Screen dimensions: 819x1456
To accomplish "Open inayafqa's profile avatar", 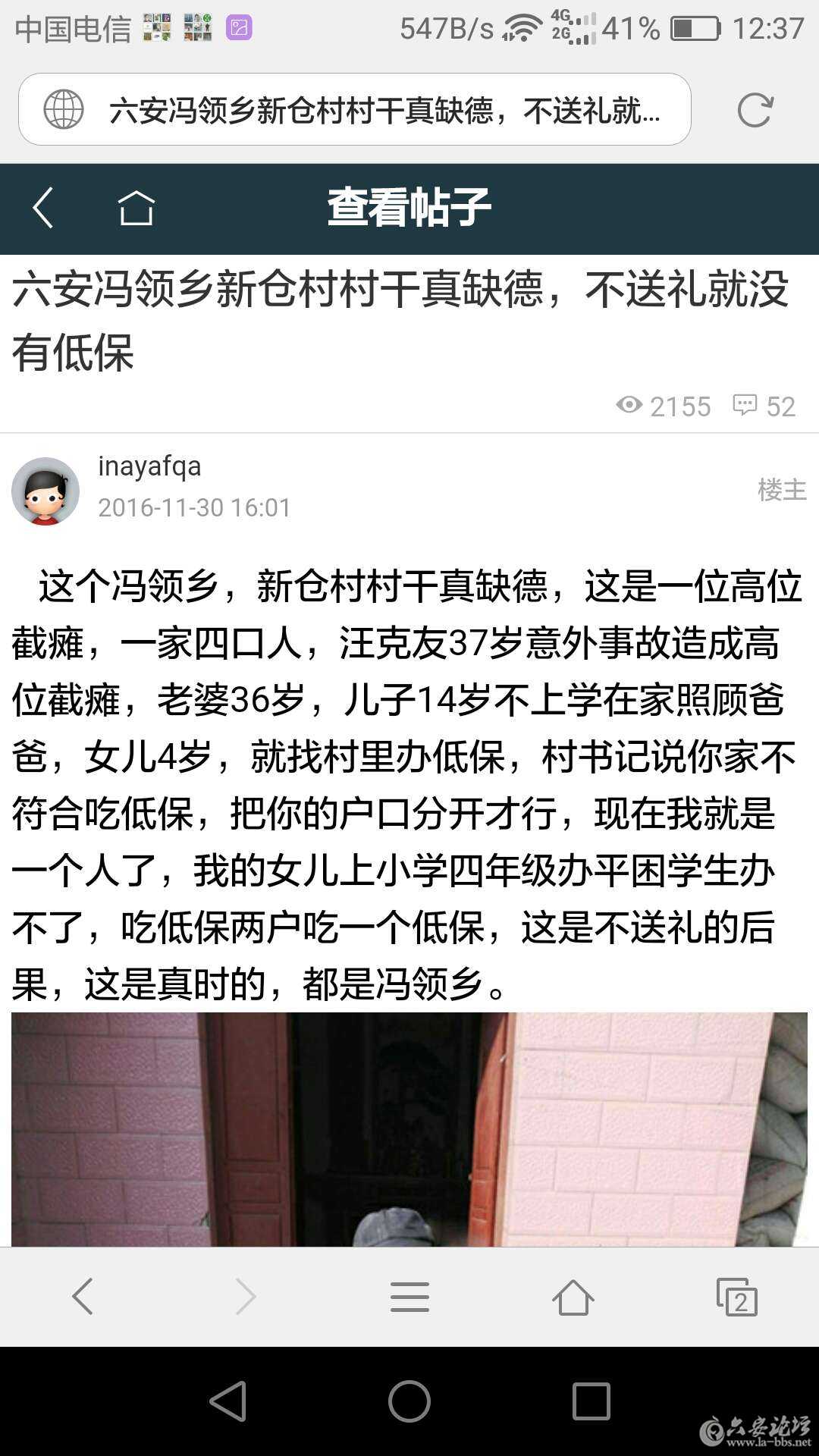I will click(x=45, y=491).
